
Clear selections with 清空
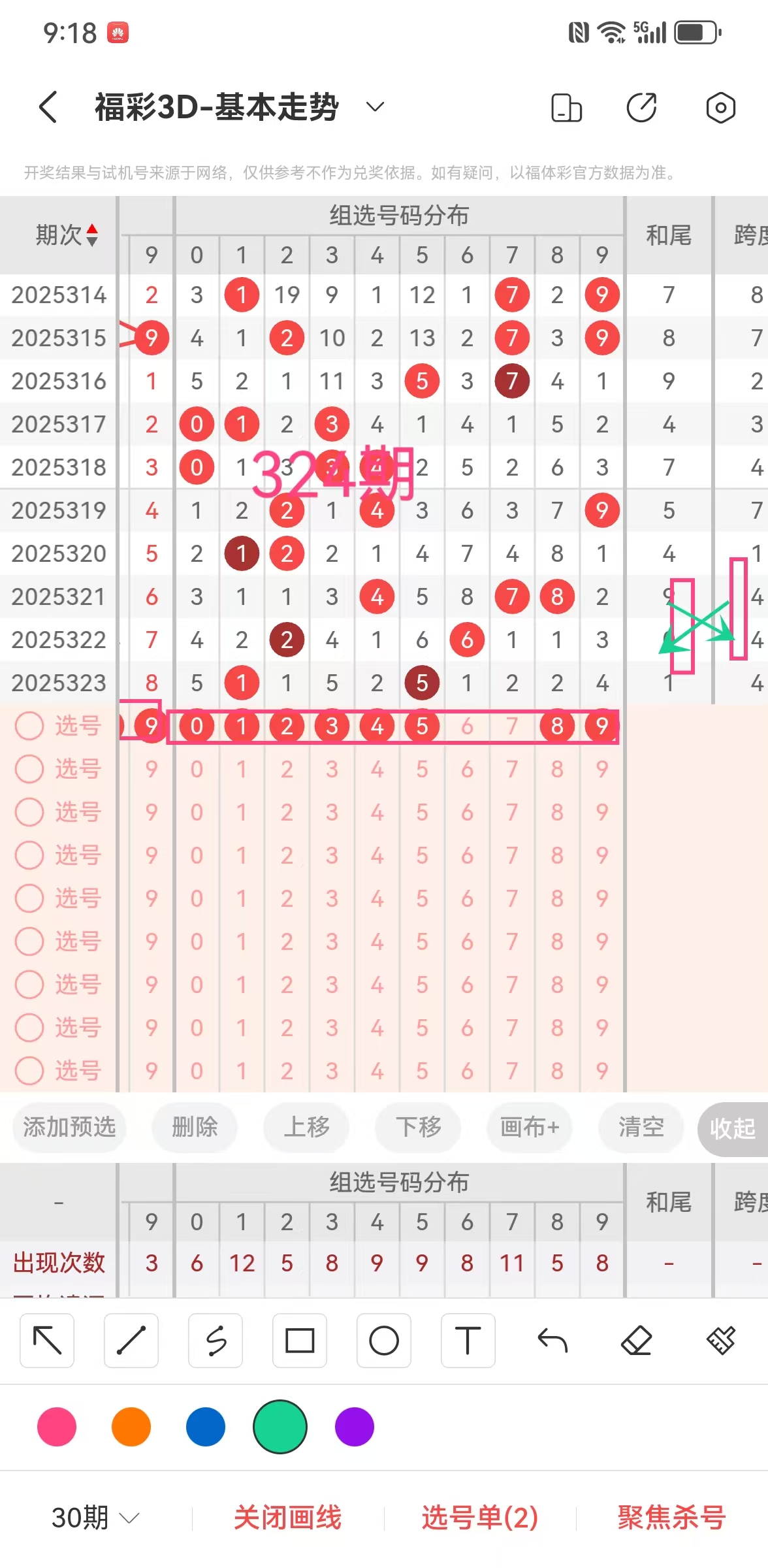(641, 1127)
